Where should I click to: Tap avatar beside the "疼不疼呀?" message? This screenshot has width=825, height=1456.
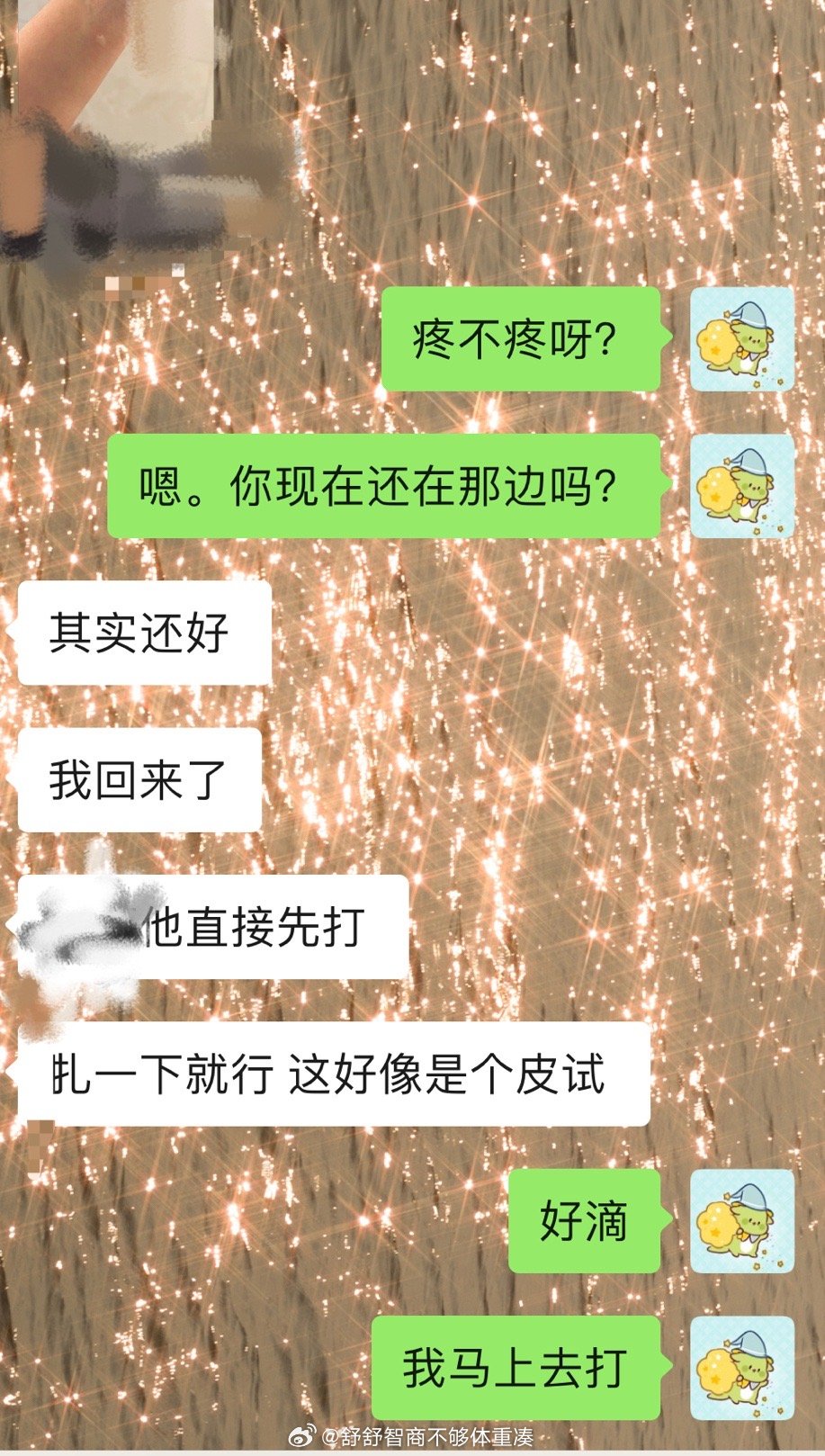(x=742, y=339)
